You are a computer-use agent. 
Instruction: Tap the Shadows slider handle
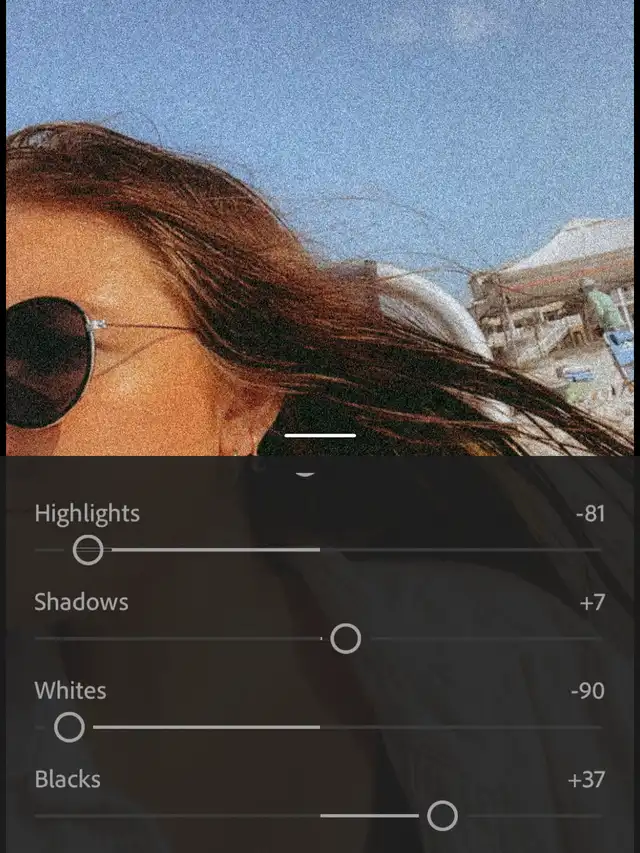(345, 639)
